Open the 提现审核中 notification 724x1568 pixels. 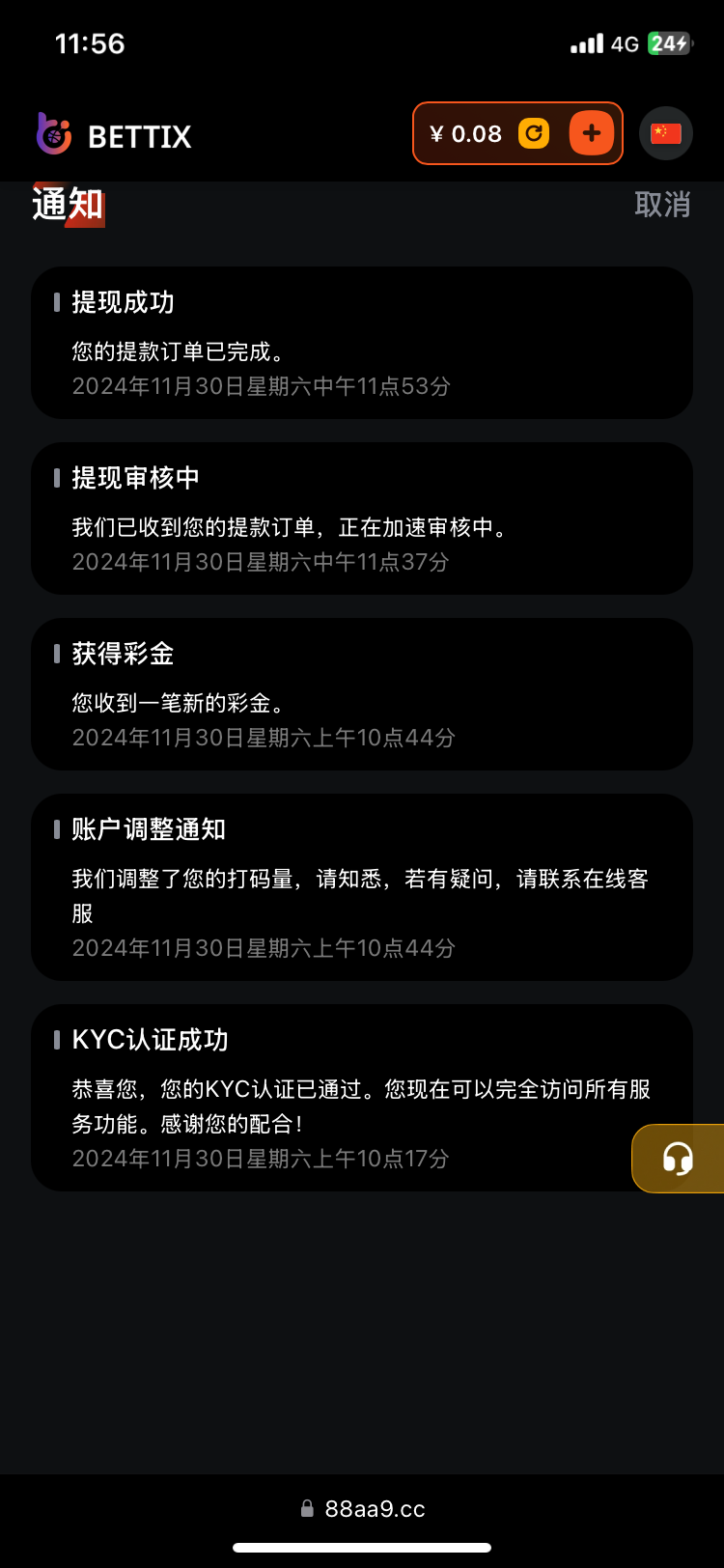pos(362,518)
